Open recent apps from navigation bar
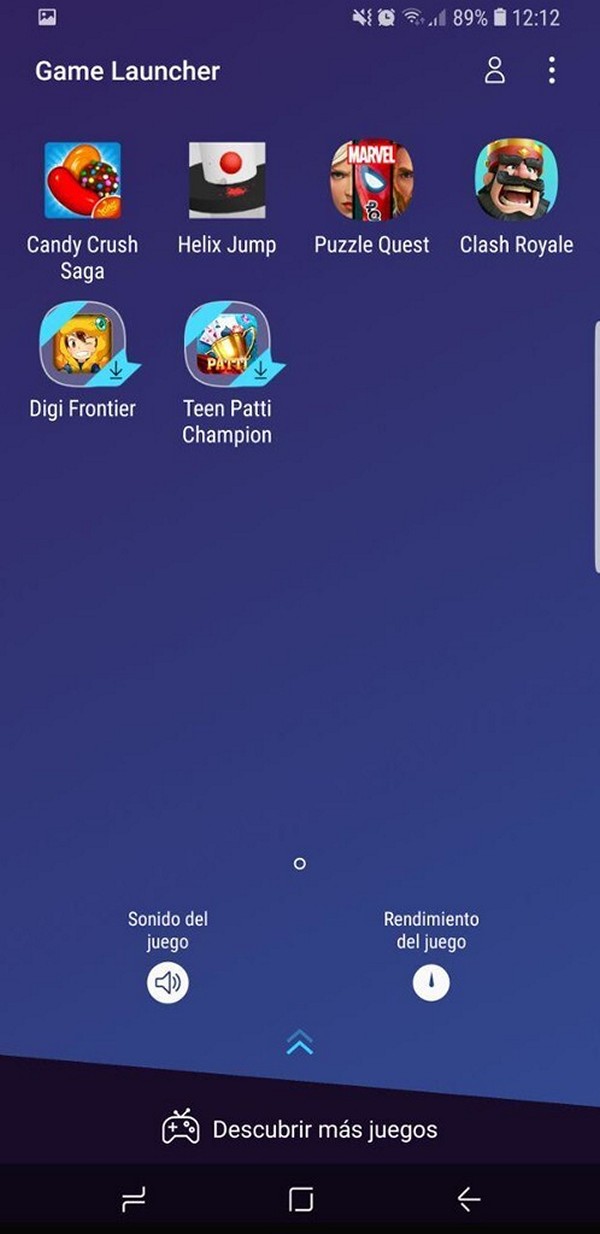The height and width of the screenshot is (1234, 600). 133,1200
